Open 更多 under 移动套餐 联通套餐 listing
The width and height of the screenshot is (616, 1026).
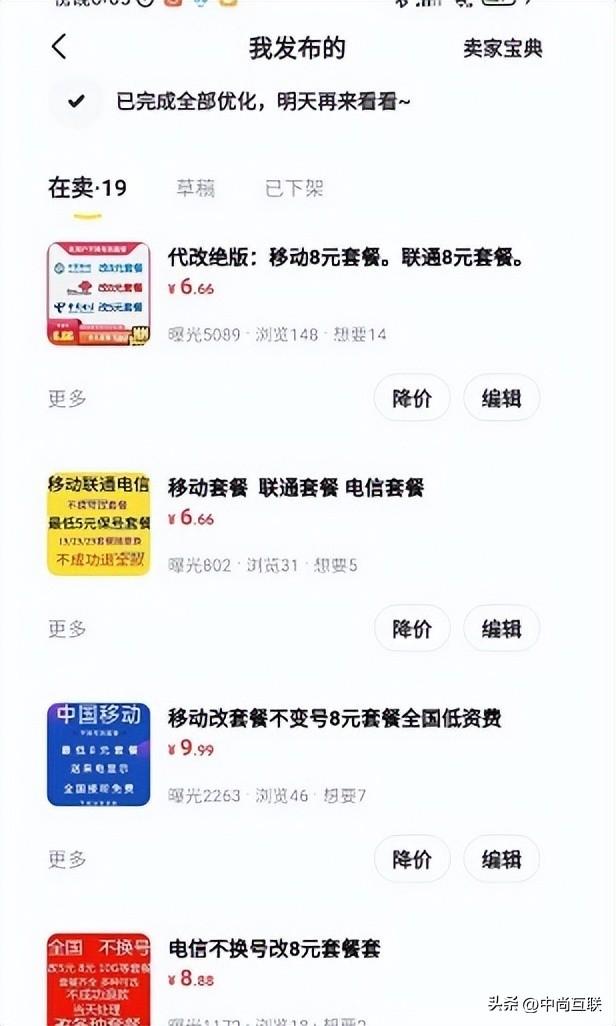coord(67,629)
